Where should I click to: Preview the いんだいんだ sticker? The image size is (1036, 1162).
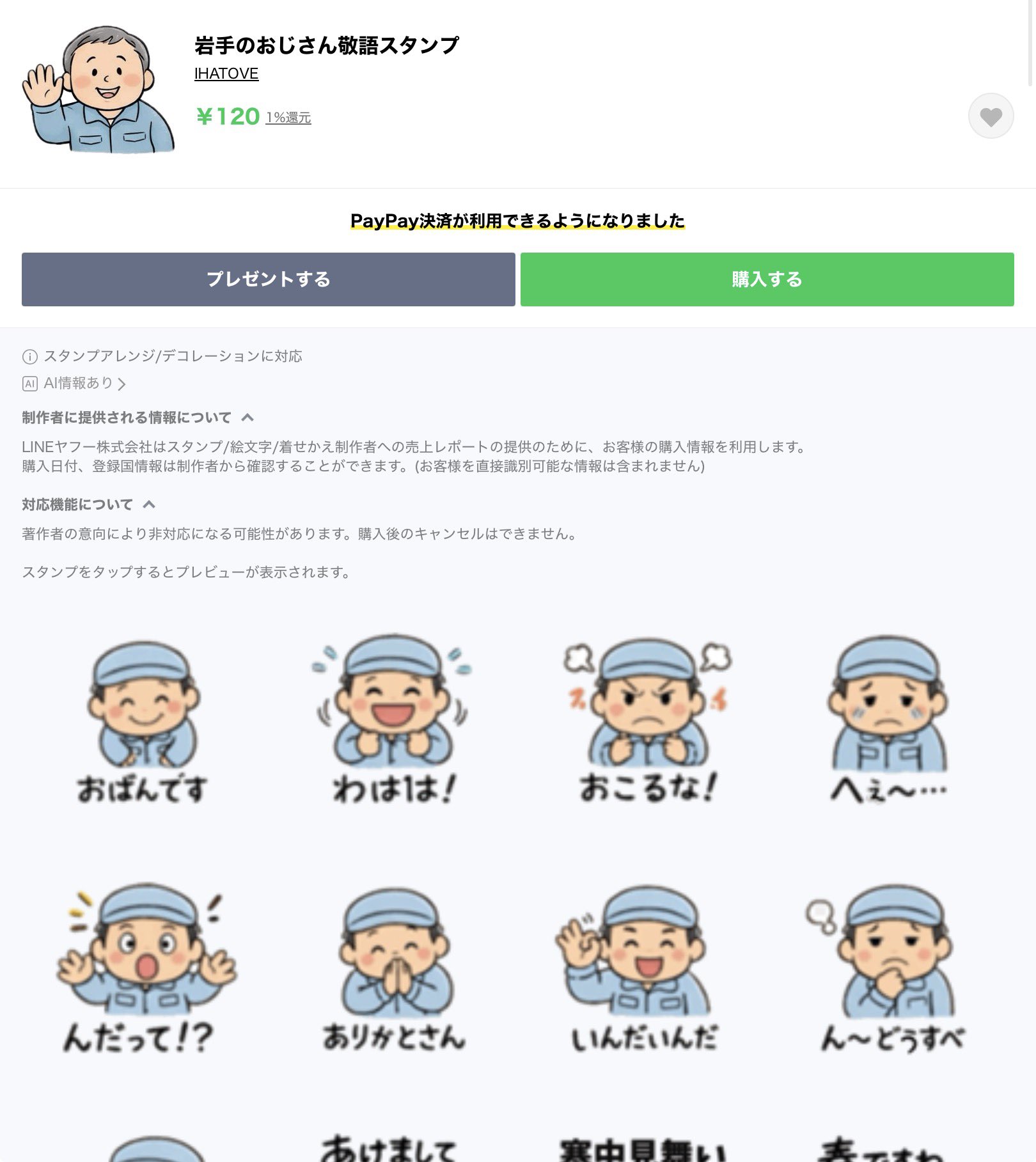tap(645, 969)
